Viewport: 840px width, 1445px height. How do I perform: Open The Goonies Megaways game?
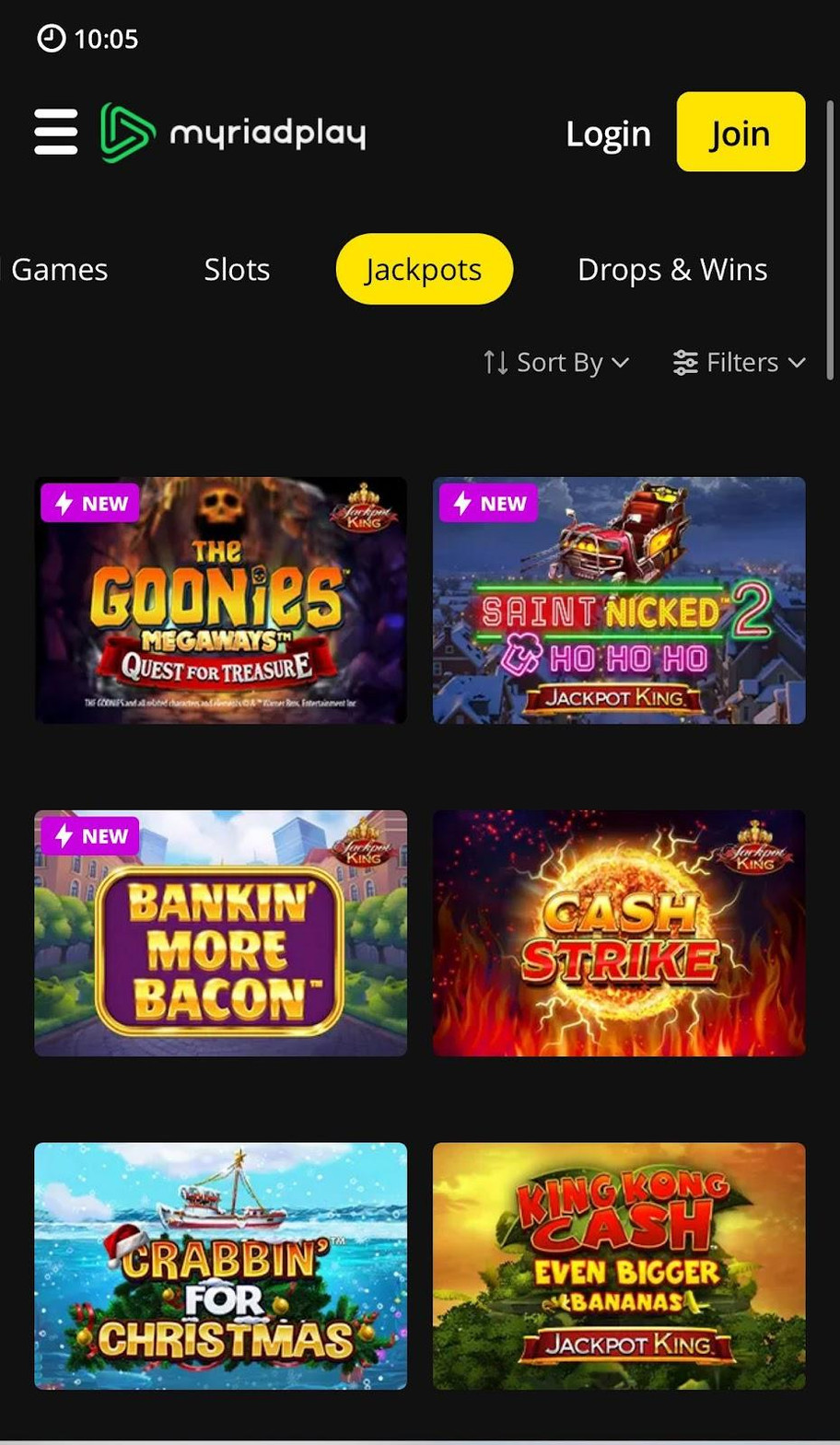click(220, 600)
